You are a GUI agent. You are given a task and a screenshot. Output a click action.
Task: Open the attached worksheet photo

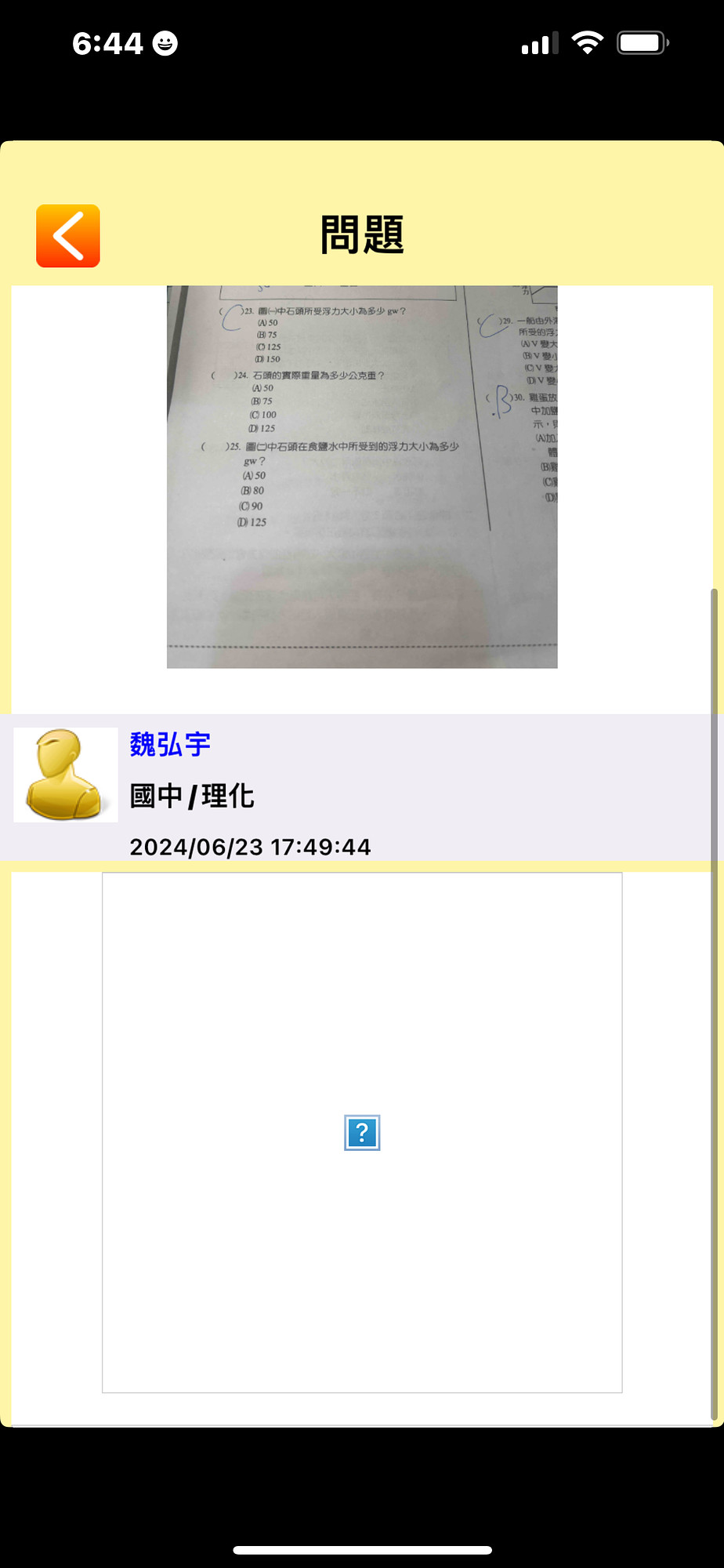tap(362, 477)
